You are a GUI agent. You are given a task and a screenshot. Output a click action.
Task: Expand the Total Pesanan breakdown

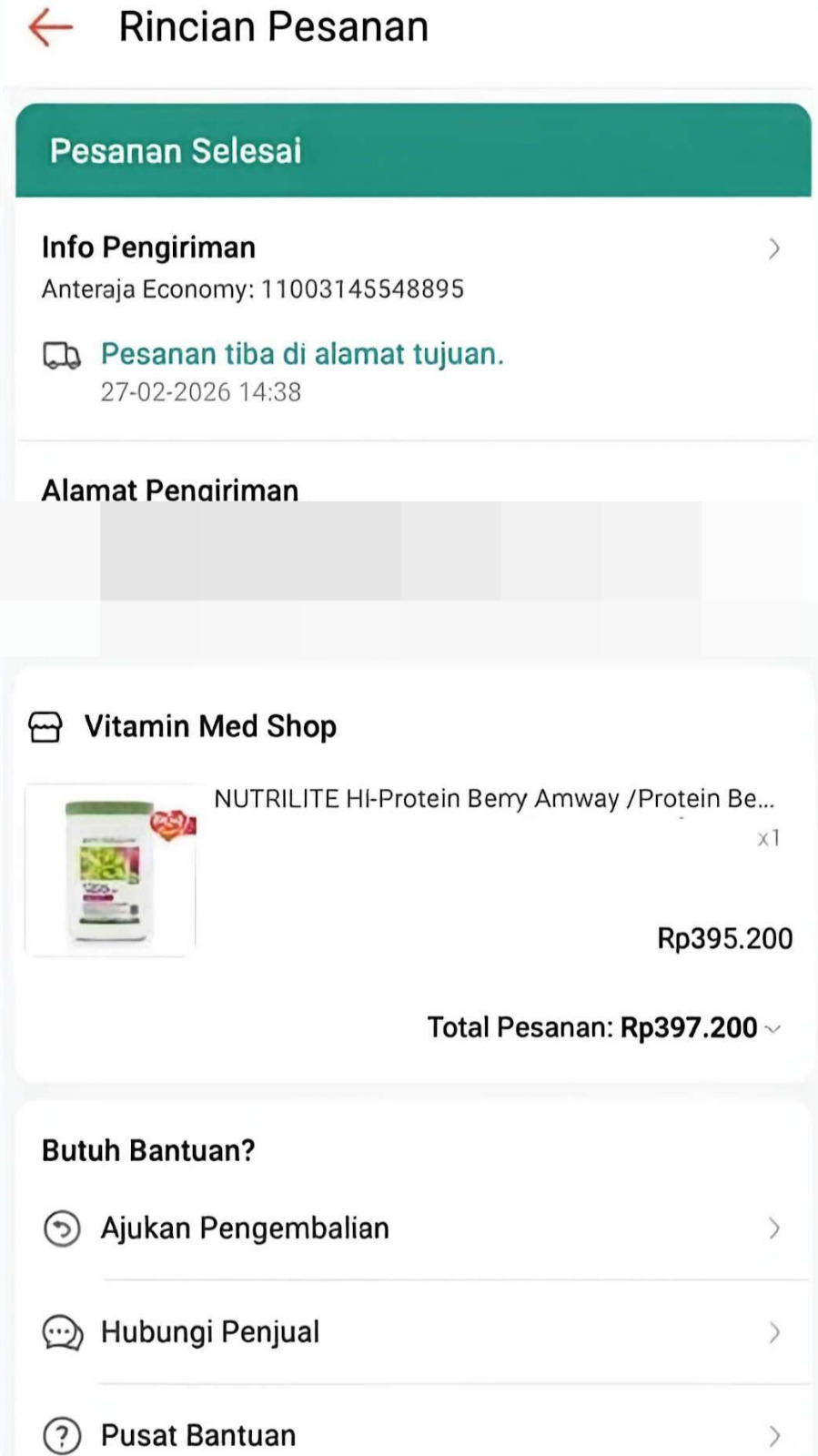tap(773, 1029)
